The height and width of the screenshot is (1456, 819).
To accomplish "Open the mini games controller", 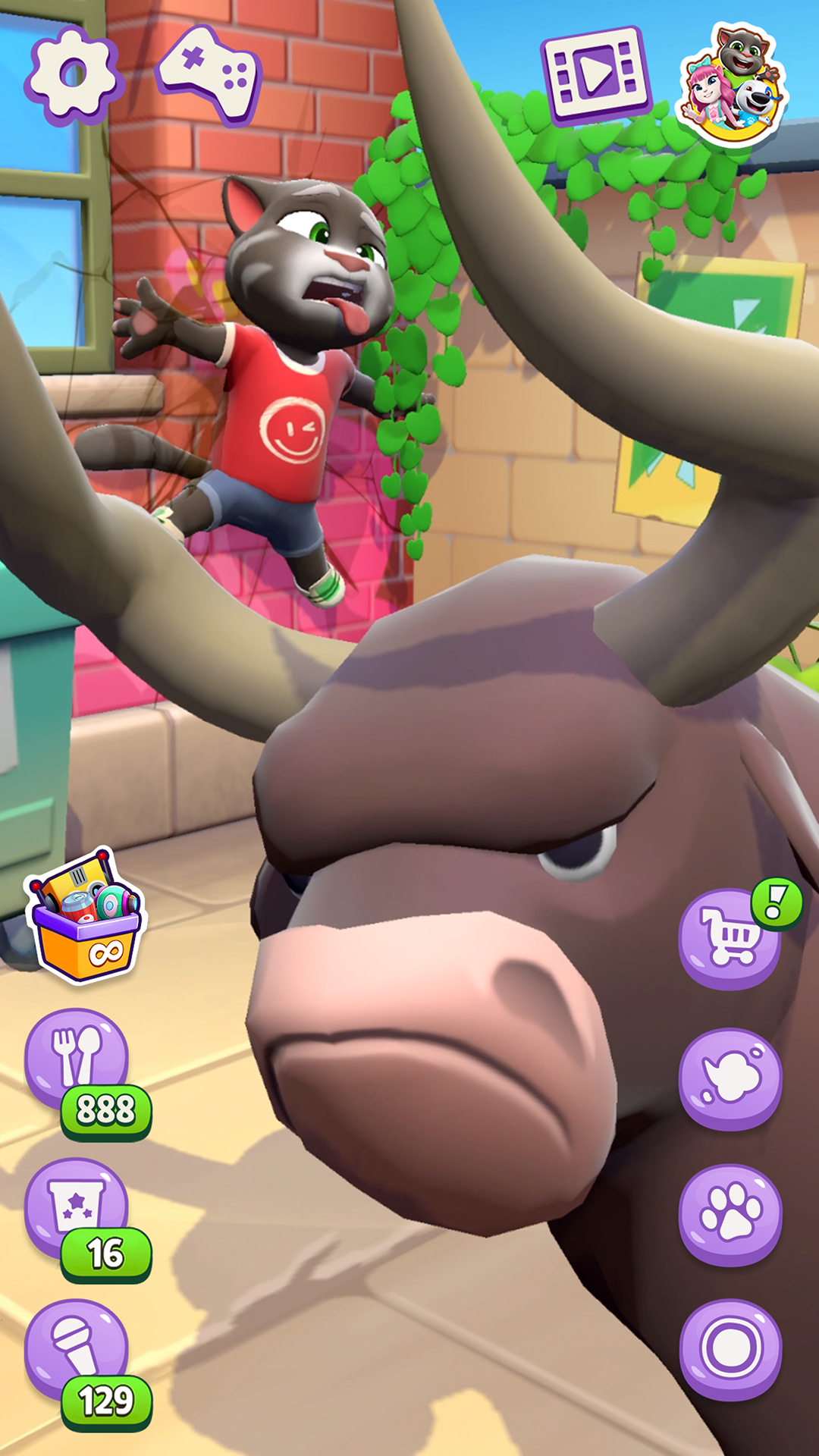I will click(x=210, y=74).
